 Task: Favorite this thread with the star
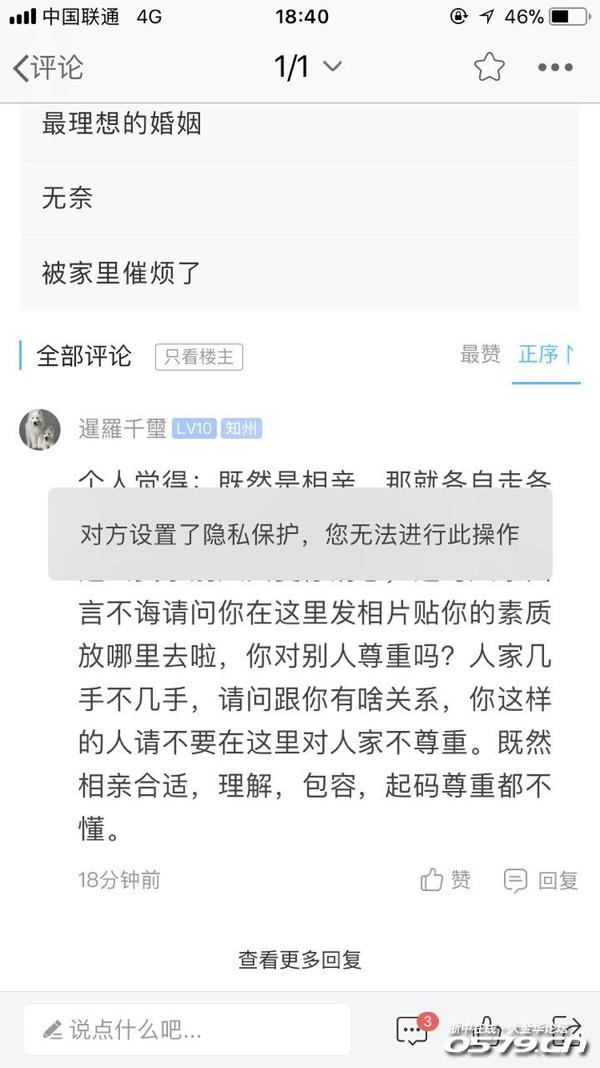click(x=489, y=67)
